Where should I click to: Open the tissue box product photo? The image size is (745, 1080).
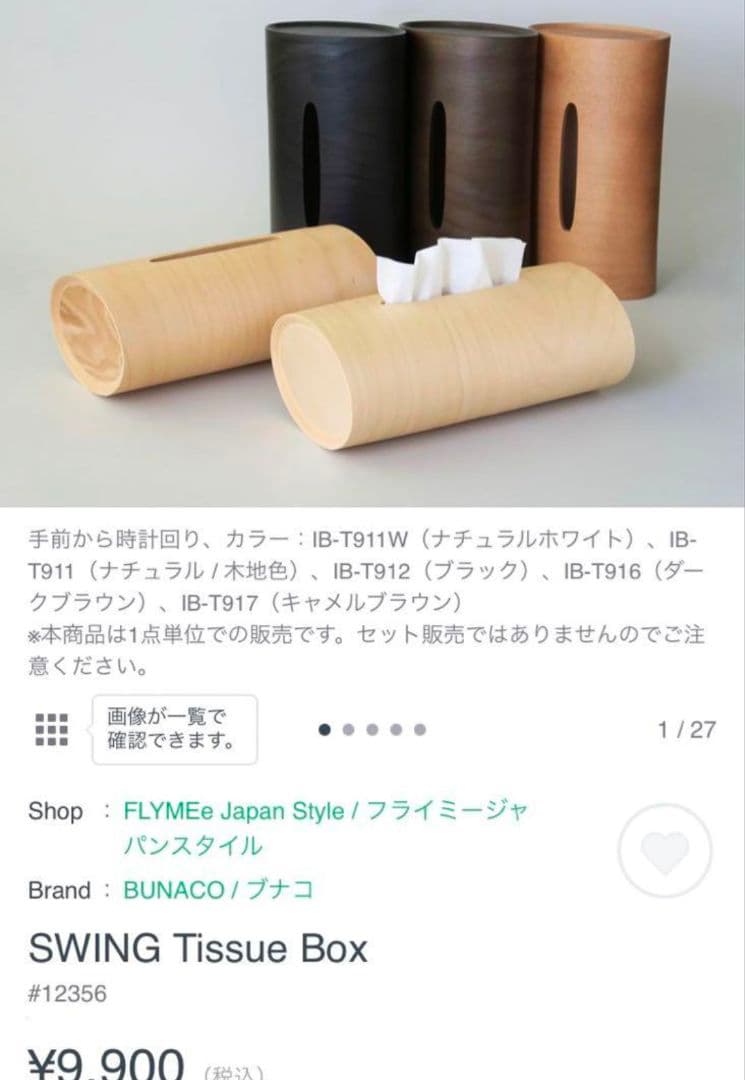[372, 250]
